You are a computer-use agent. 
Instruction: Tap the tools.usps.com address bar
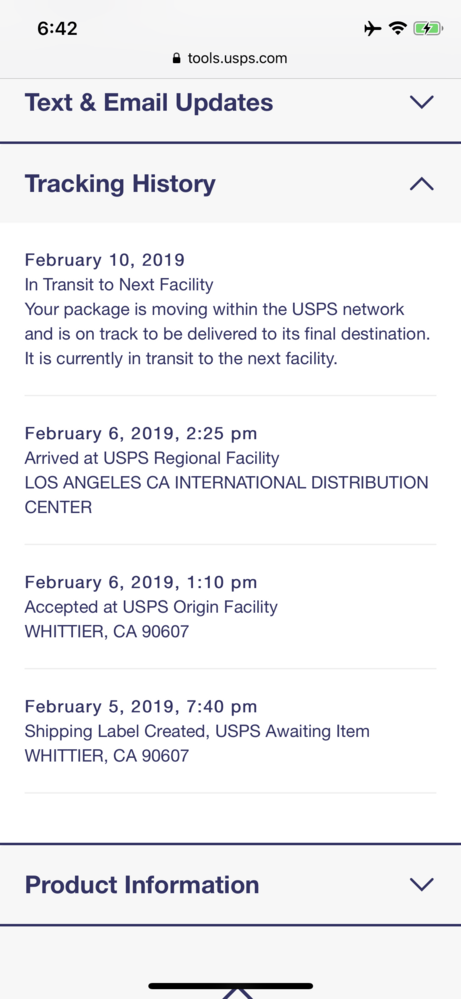[x=230, y=59]
